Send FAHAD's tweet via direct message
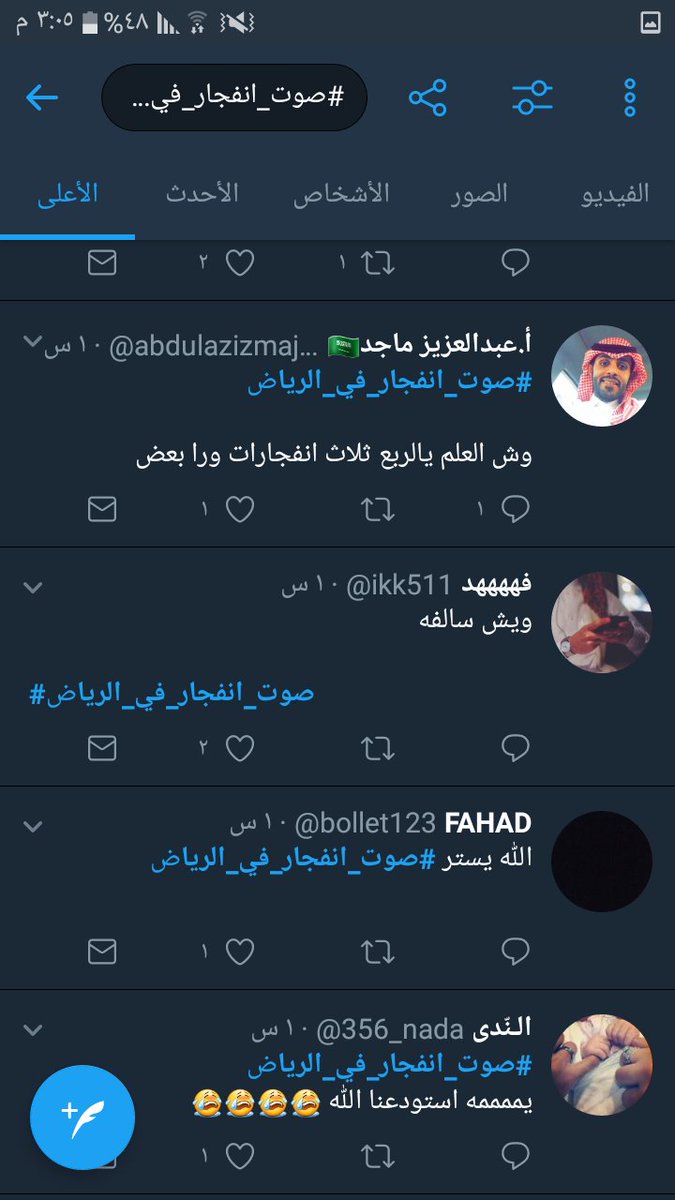 (102, 952)
